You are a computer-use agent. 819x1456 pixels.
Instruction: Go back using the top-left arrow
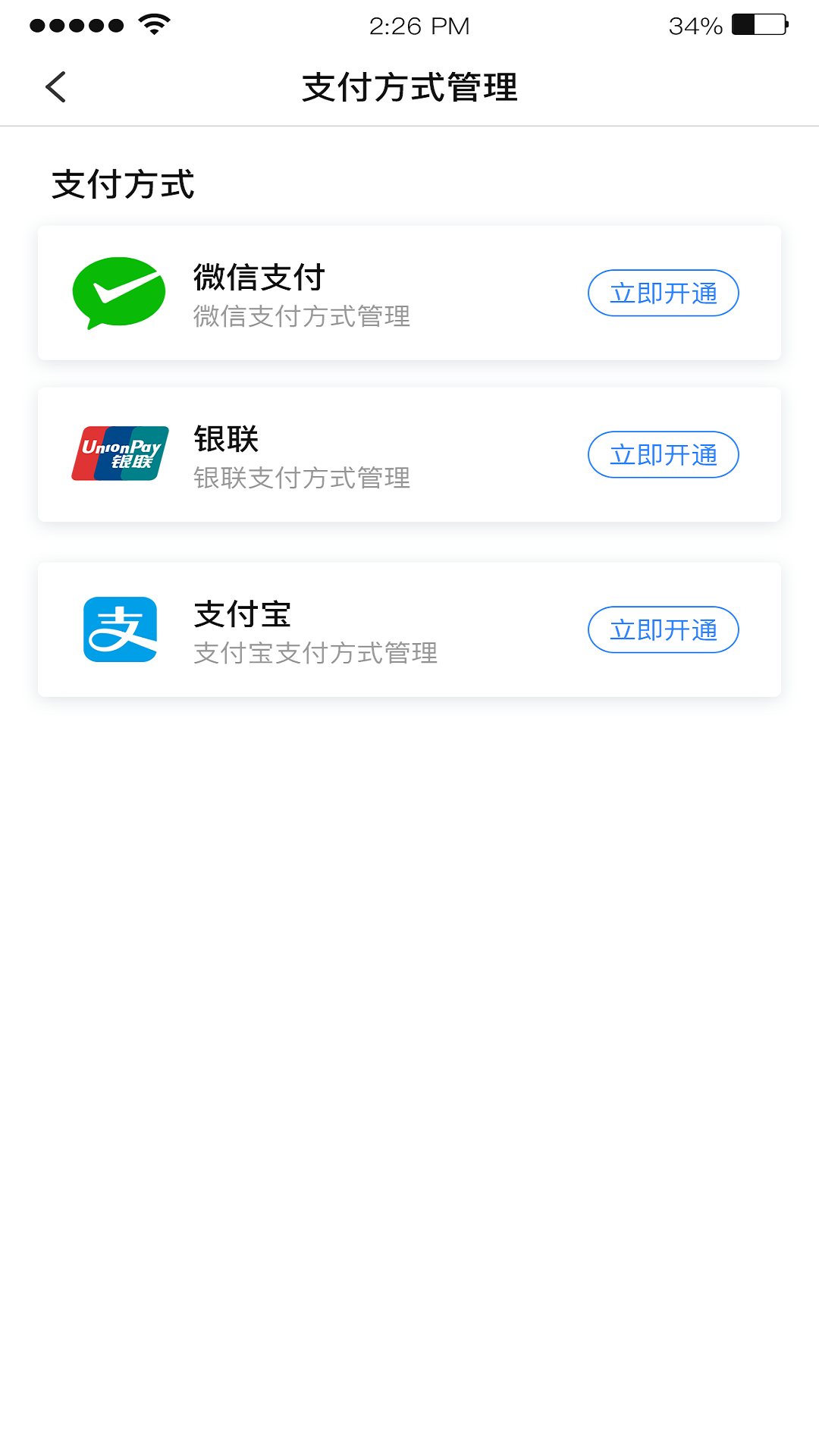tap(56, 87)
